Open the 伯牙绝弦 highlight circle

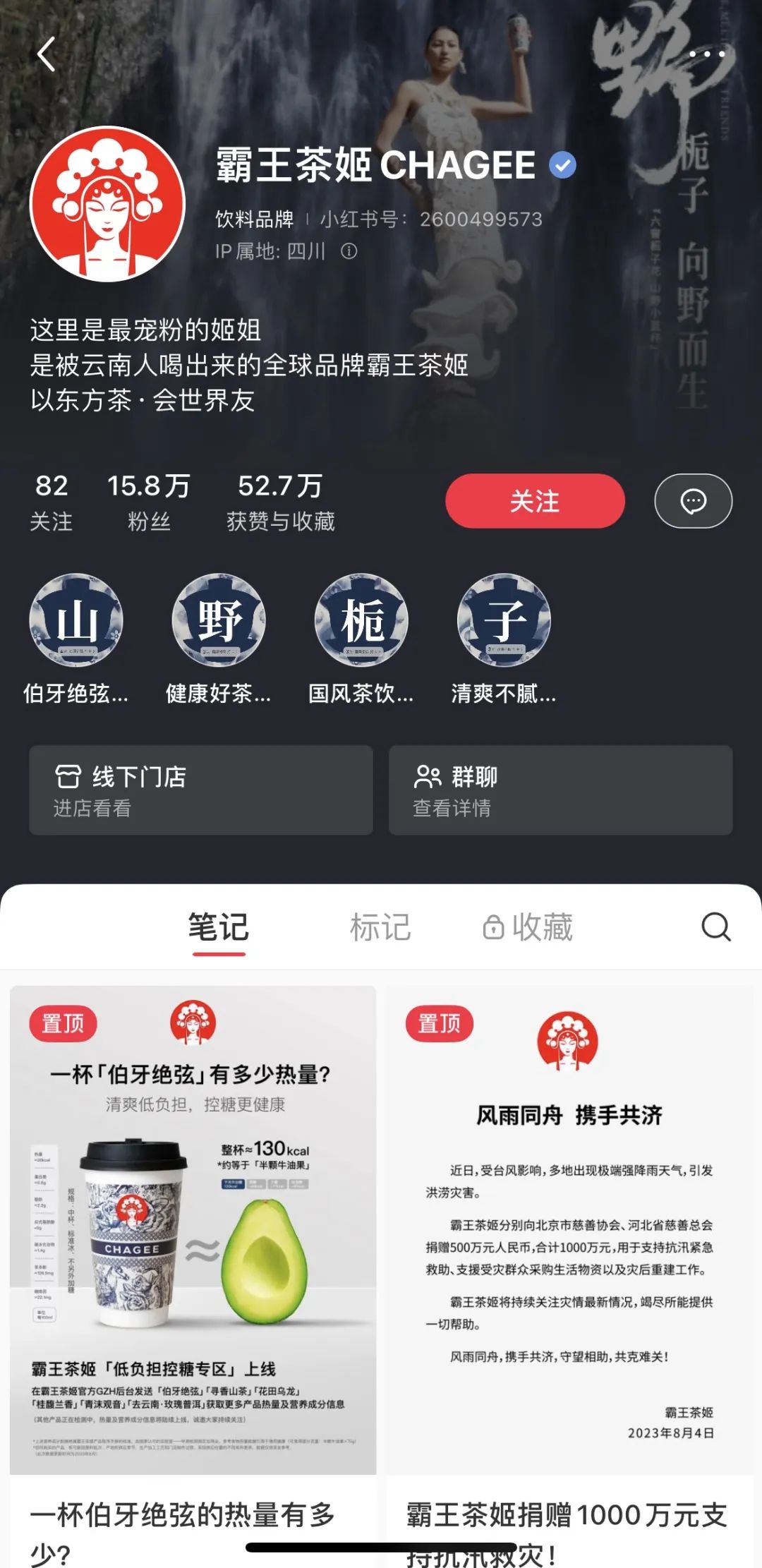(x=76, y=621)
